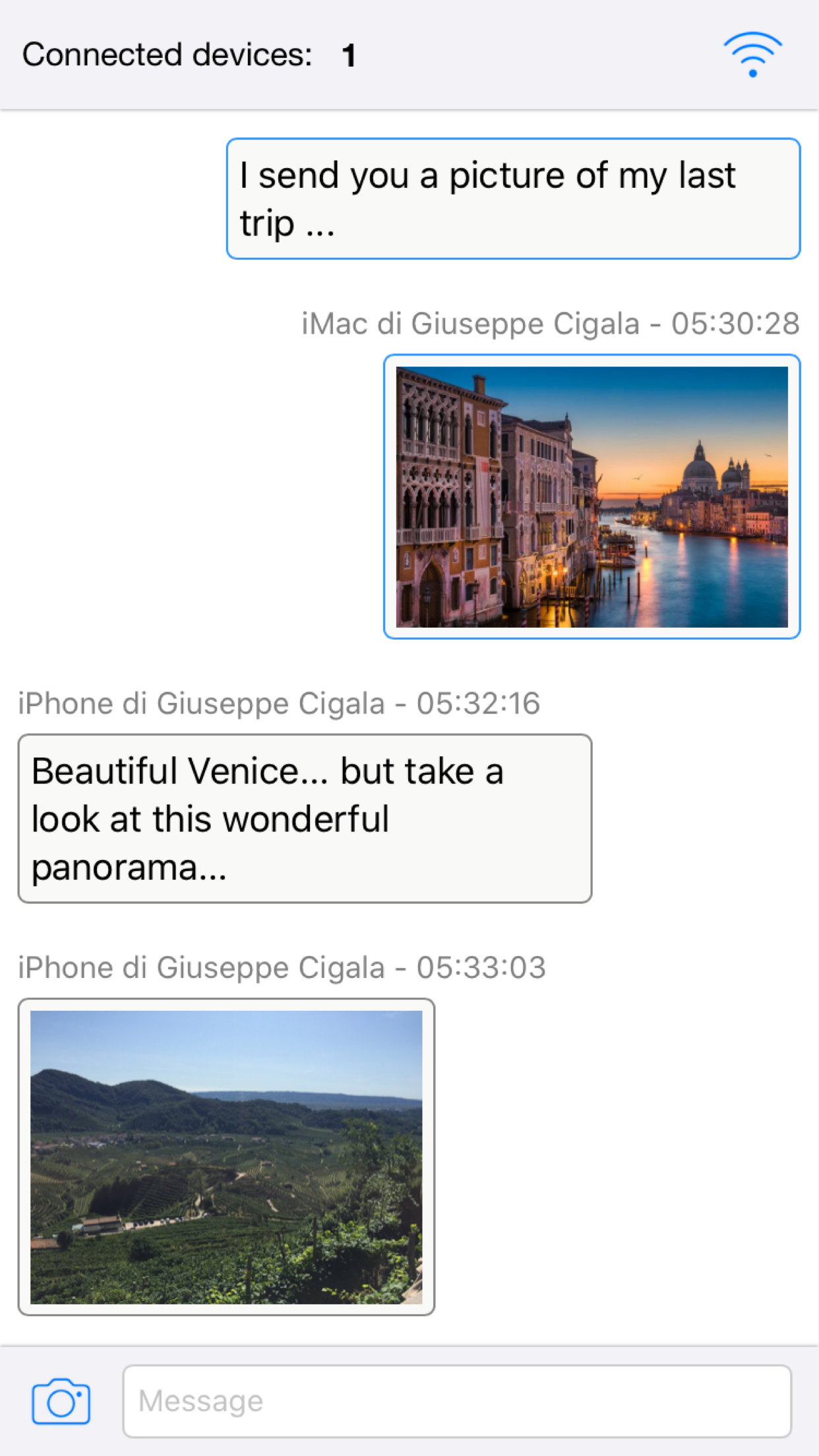The height and width of the screenshot is (1456, 819).
Task: View the vineyard hills panorama photo
Action: [226, 1157]
